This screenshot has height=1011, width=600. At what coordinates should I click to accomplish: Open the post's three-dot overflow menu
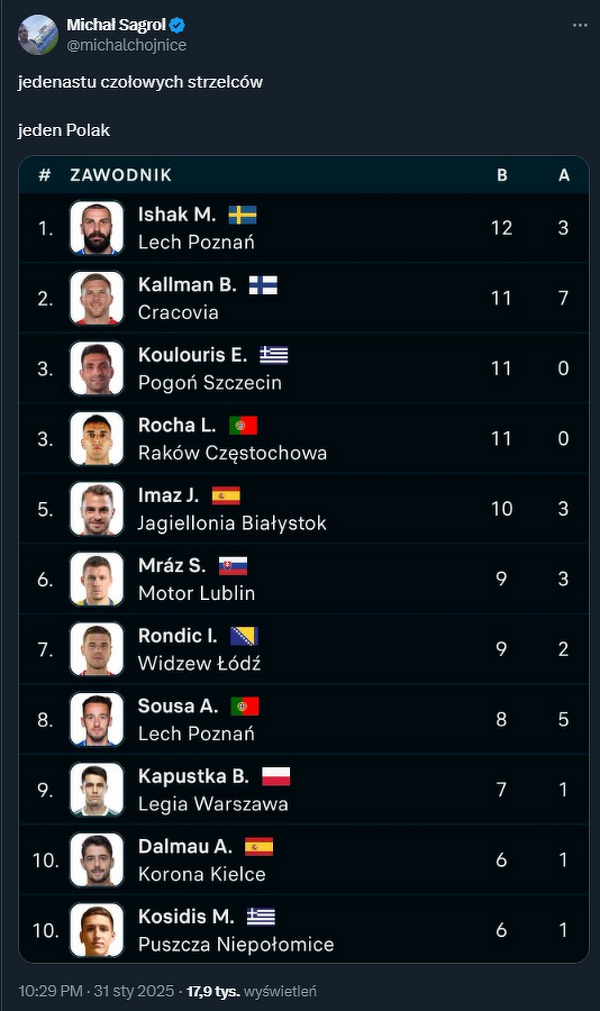(x=580, y=25)
